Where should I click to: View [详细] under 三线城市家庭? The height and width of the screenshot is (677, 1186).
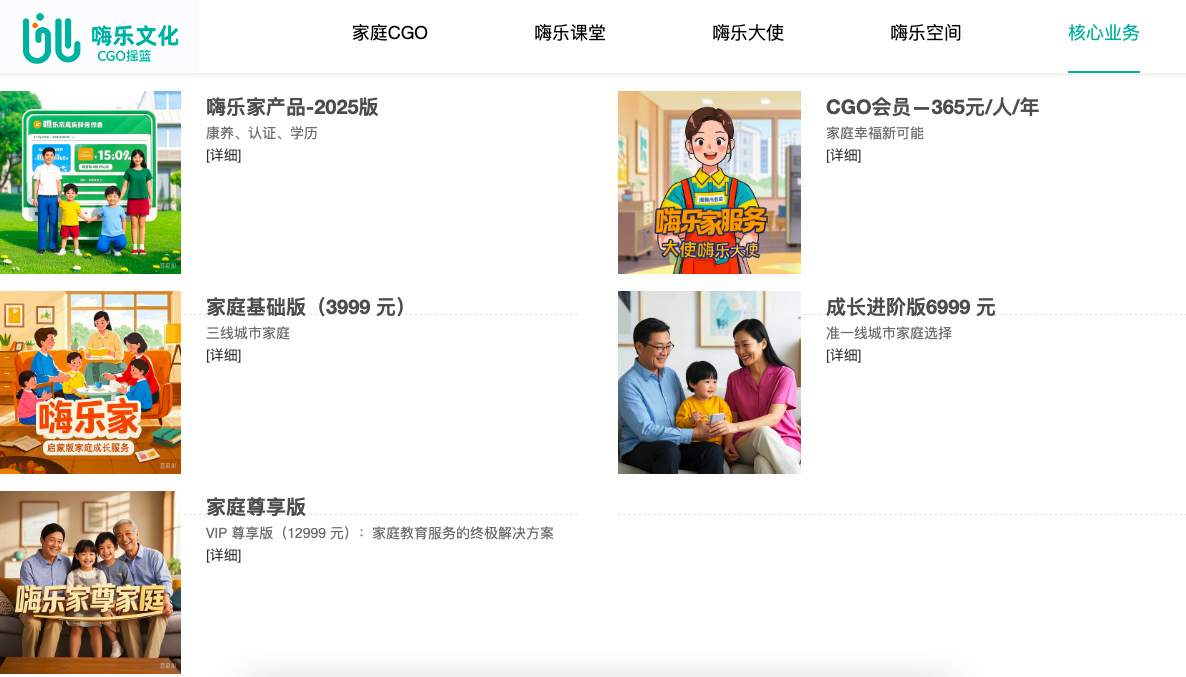223,355
